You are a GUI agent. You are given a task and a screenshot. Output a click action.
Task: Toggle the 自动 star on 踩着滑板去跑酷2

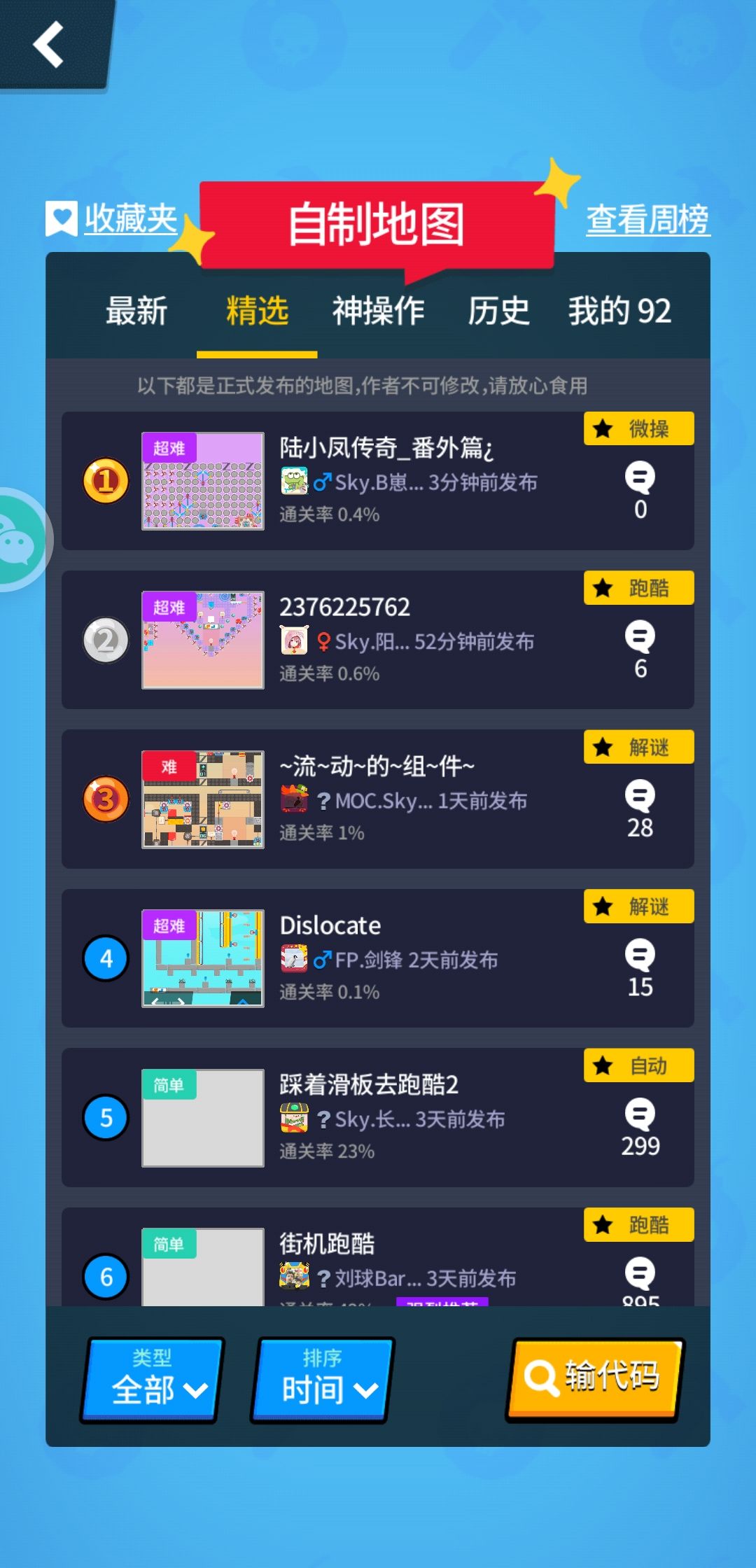(x=602, y=1065)
